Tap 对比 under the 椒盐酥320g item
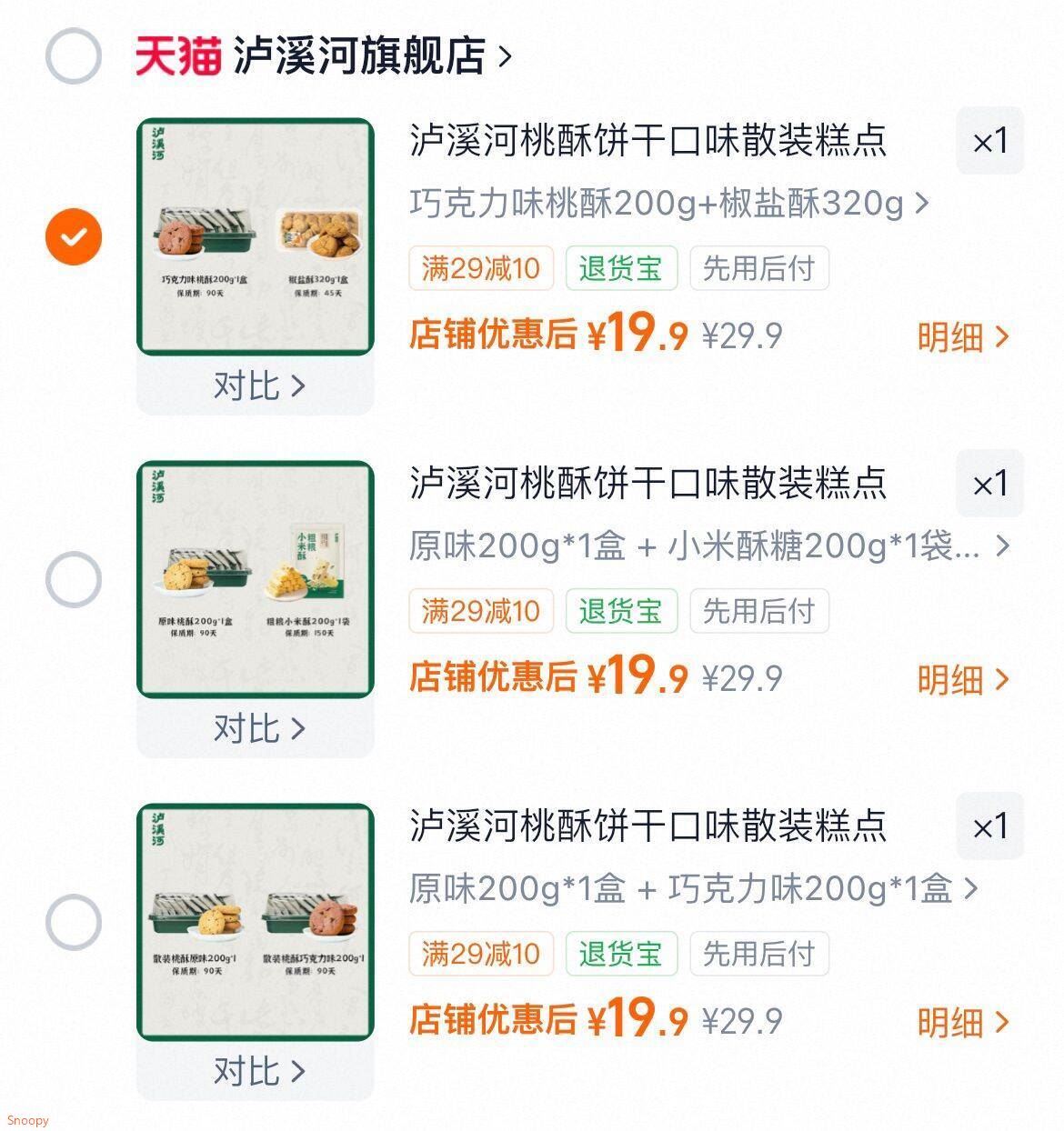The height and width of the screenshot is (1131, 1064). [257, 386]
